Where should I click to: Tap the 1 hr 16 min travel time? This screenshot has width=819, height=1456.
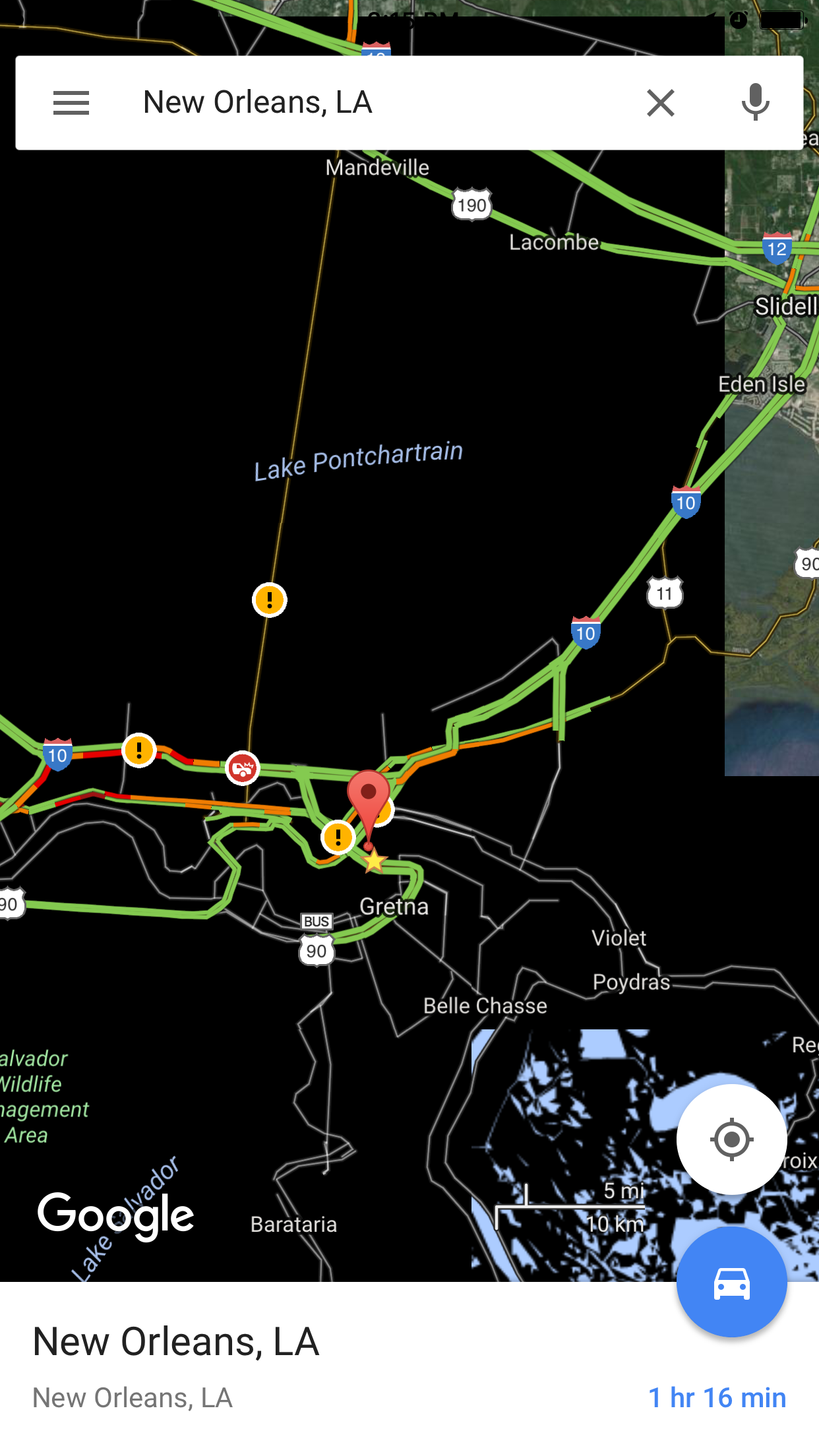(717, 1398)
